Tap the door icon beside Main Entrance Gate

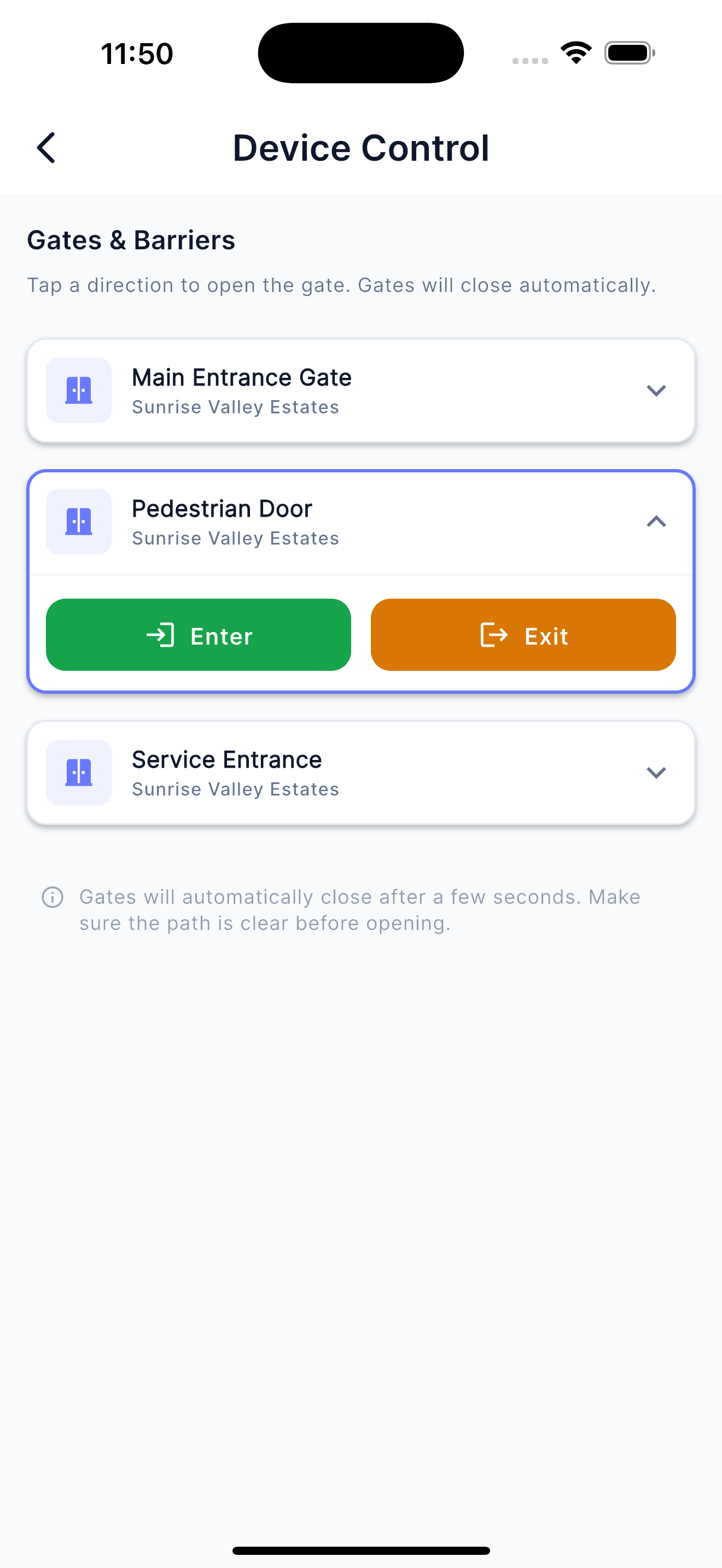click(x=79, y=390)
